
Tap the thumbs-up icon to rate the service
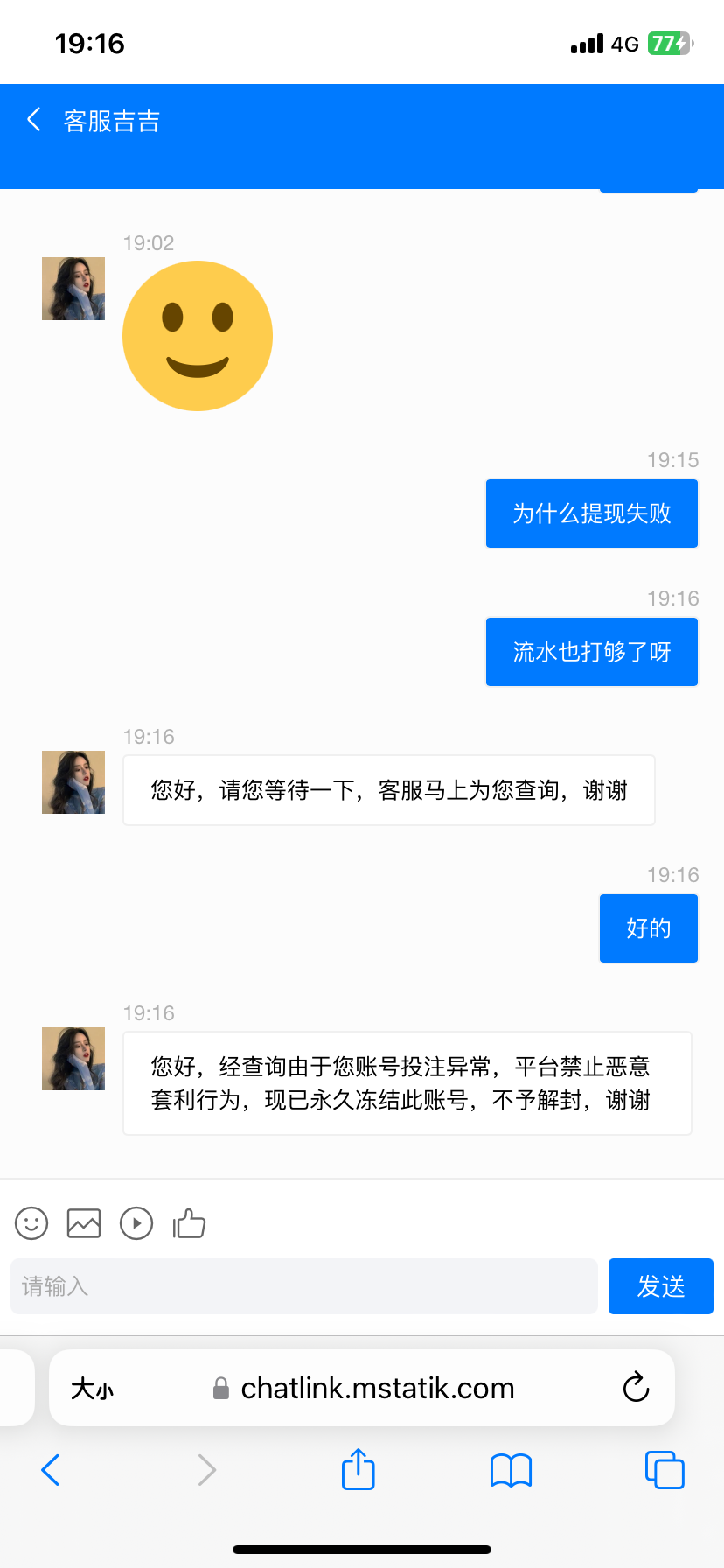point(189,1223)
